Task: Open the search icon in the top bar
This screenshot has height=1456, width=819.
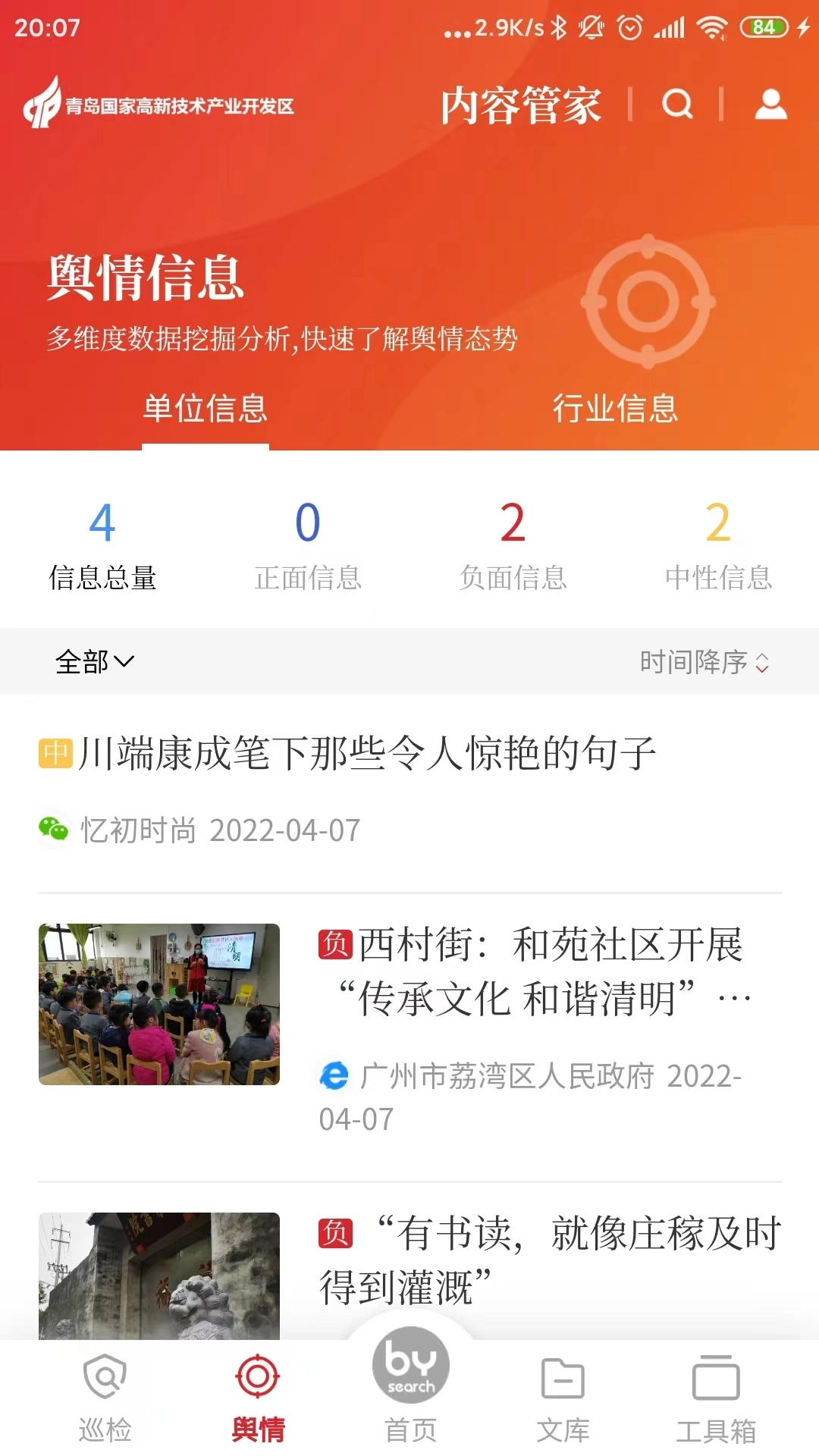Action: [677, 105]
